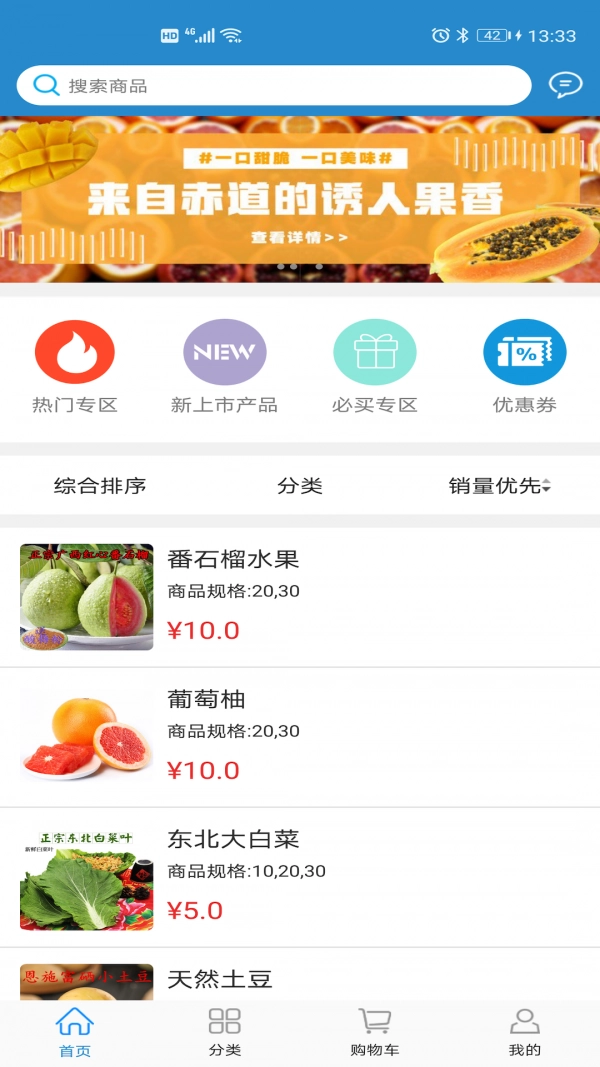Sort by 销量优先 sales priority
Viewport: 600px width, 1067px height.
499,486
